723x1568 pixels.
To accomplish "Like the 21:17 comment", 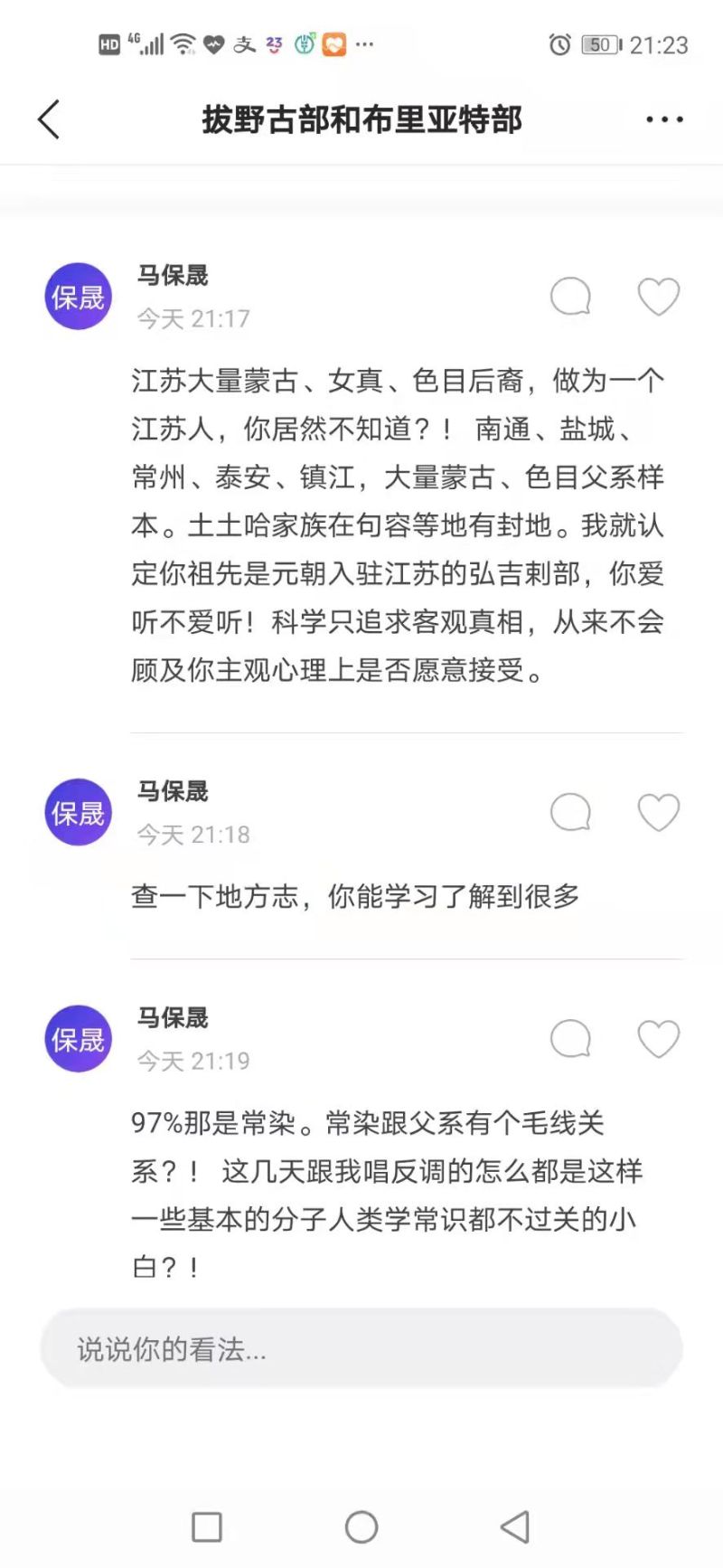I will [658, 297].
